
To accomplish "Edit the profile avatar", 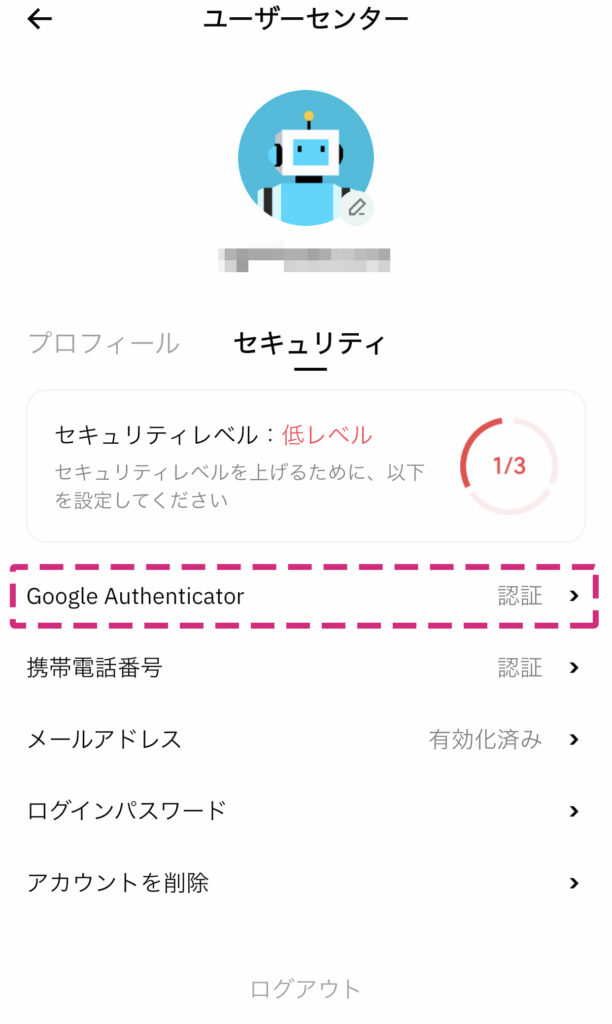I will 357,208.
